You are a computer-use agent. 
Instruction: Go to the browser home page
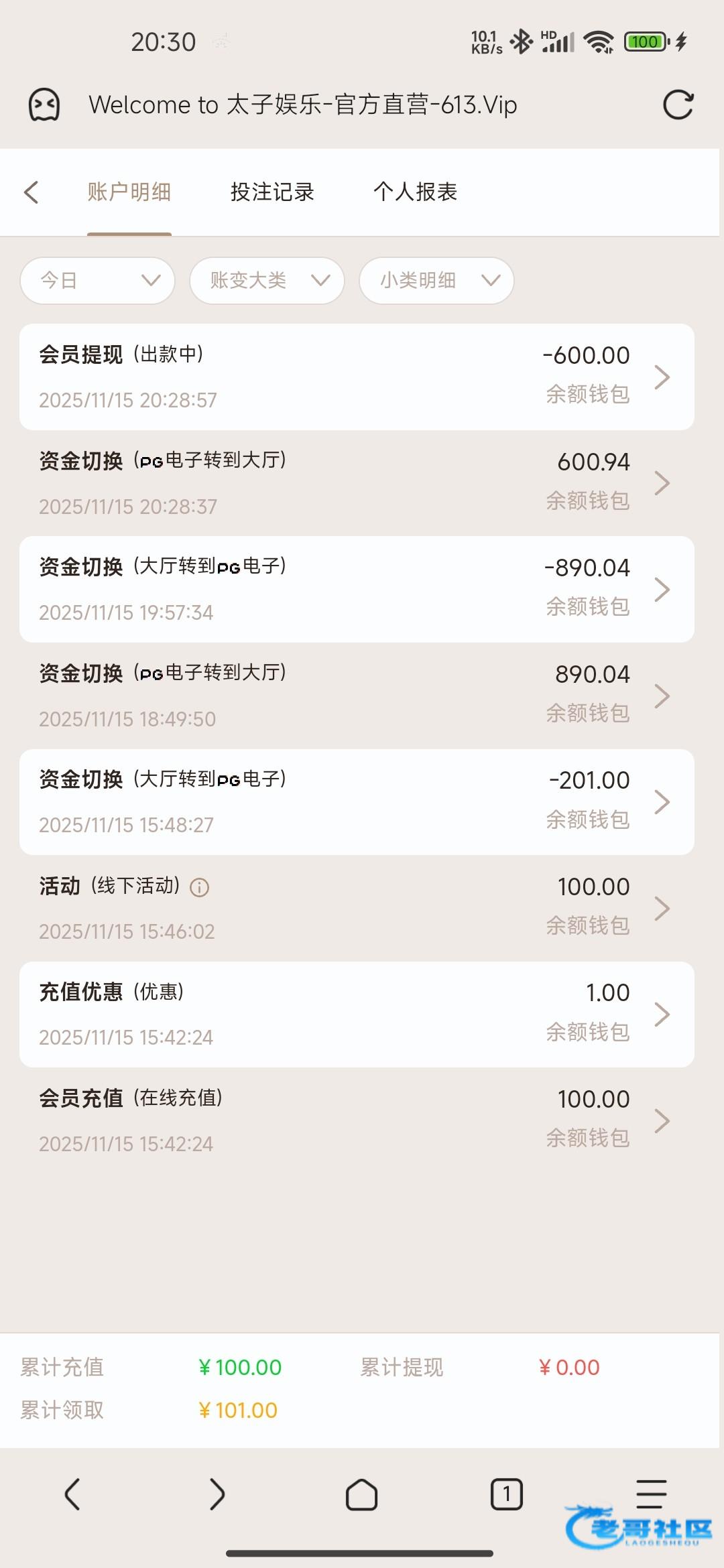coord(361,1494)
